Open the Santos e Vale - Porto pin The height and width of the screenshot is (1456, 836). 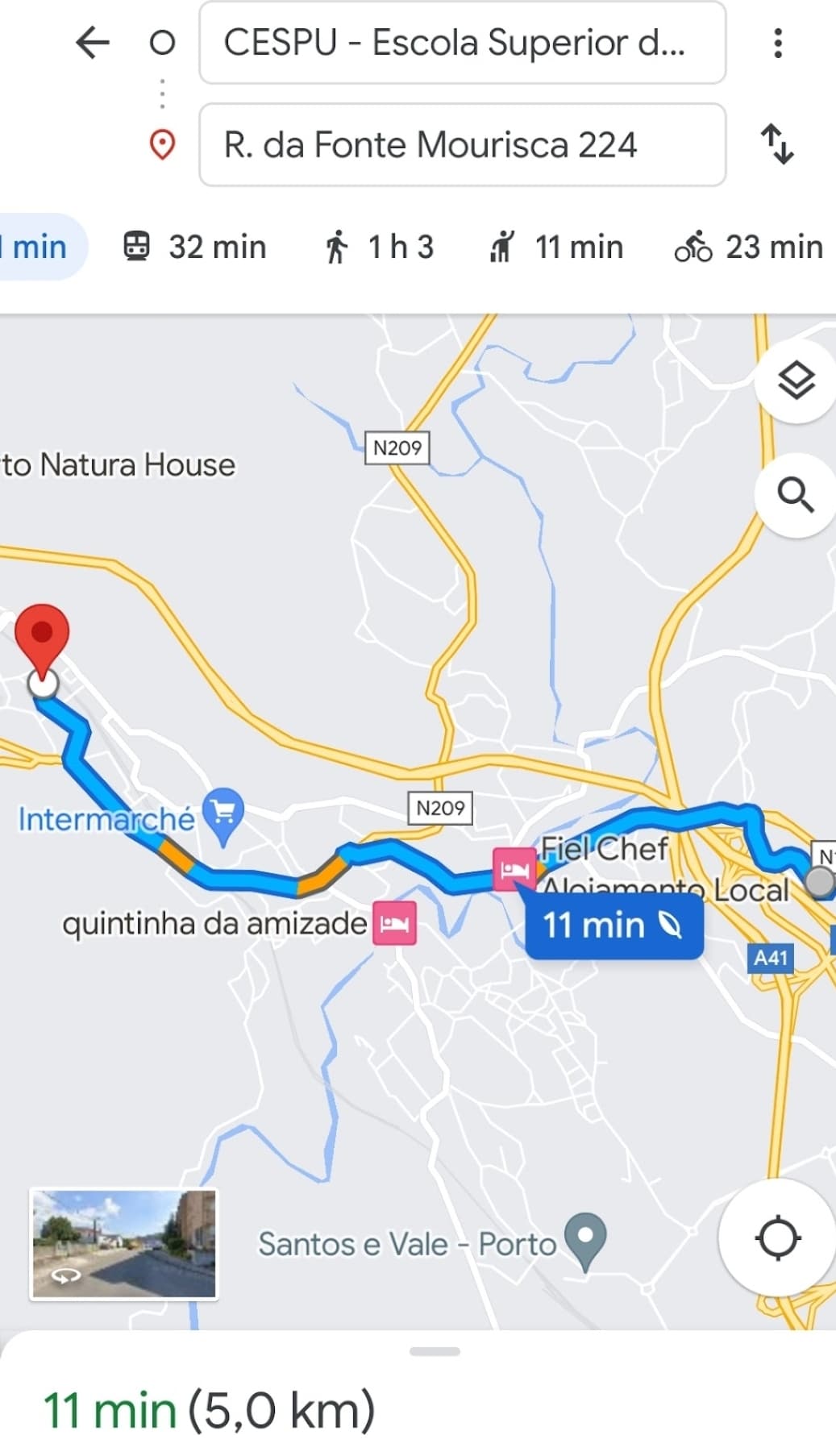point(585,1239)
